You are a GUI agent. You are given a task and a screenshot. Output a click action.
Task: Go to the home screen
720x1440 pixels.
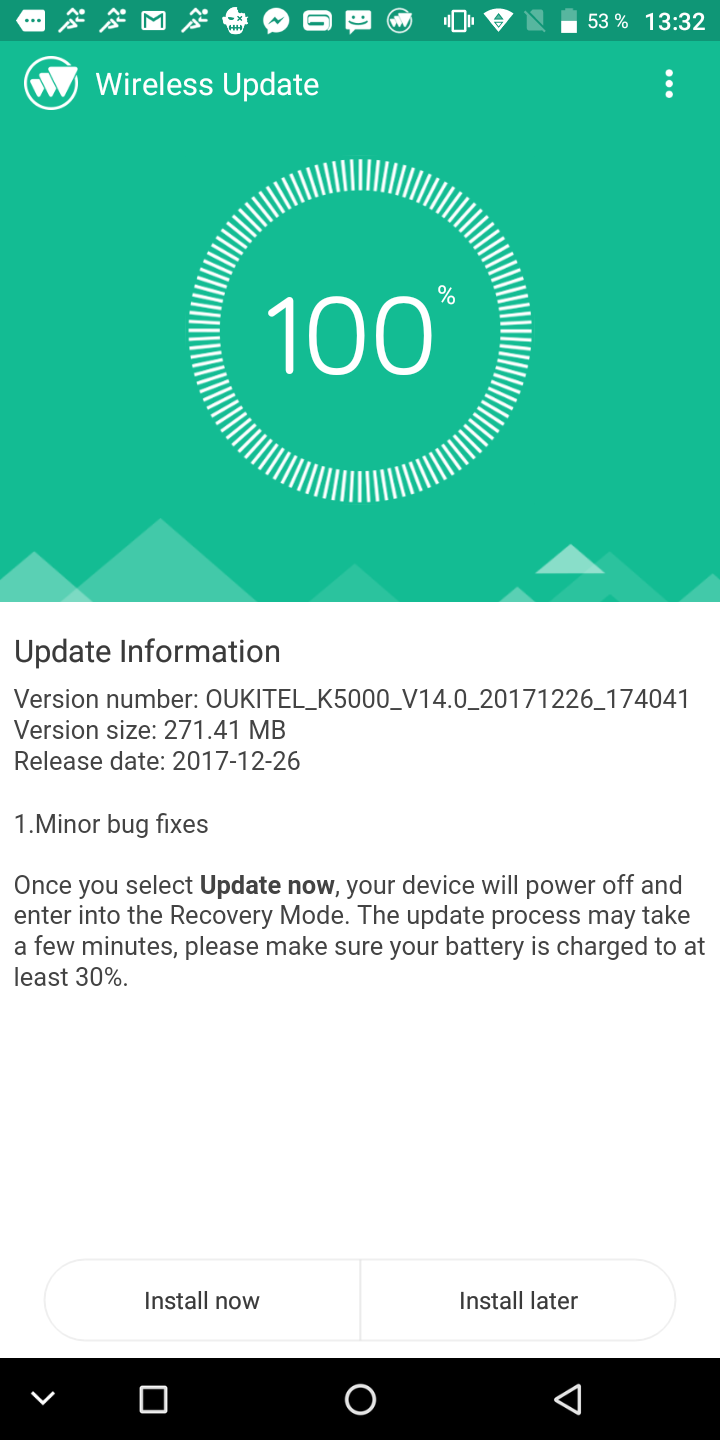(x=360, y=1399)
